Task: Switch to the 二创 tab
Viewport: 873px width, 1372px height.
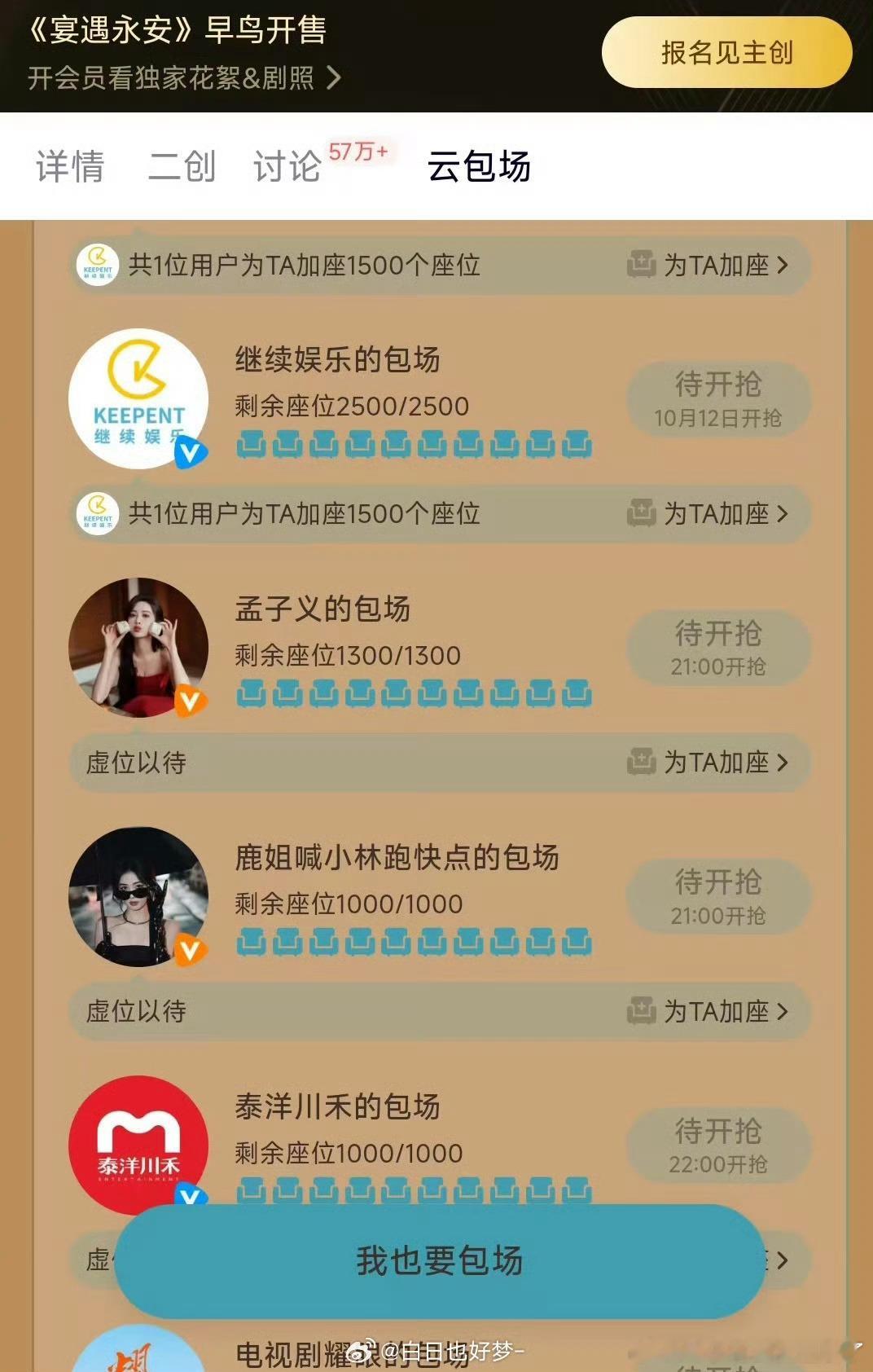Action: click(x=181, y=169)
